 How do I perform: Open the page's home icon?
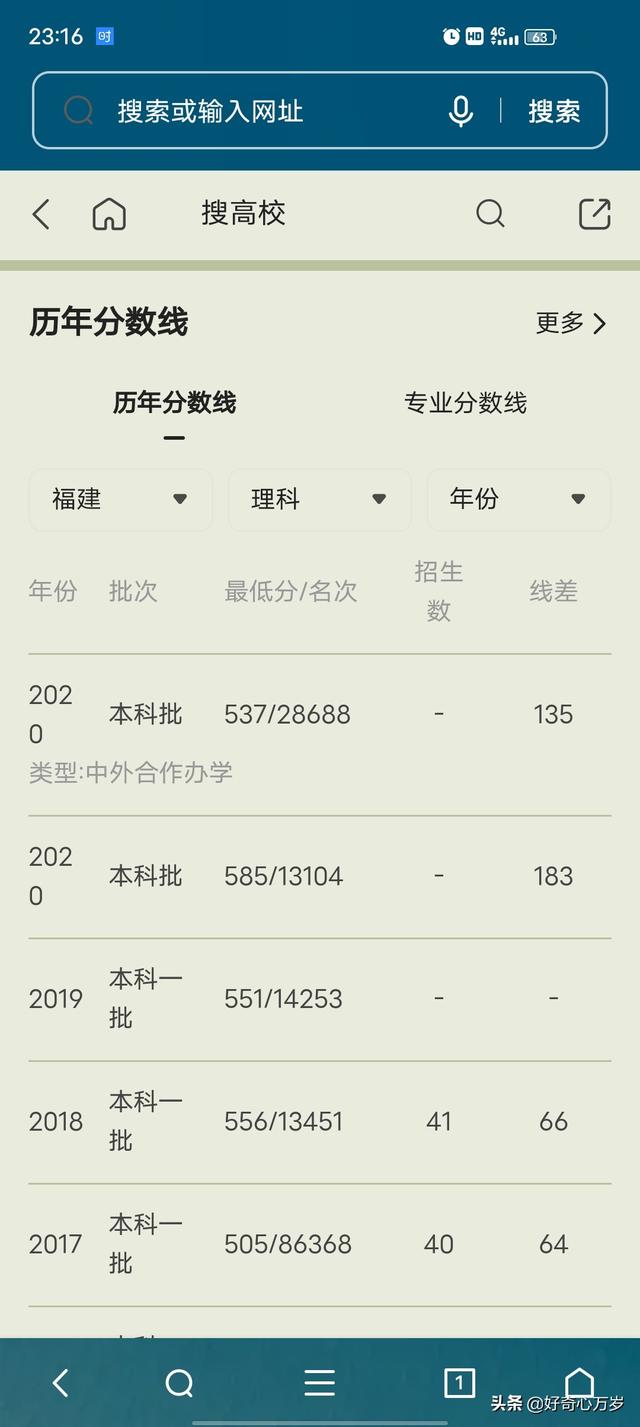109,214
